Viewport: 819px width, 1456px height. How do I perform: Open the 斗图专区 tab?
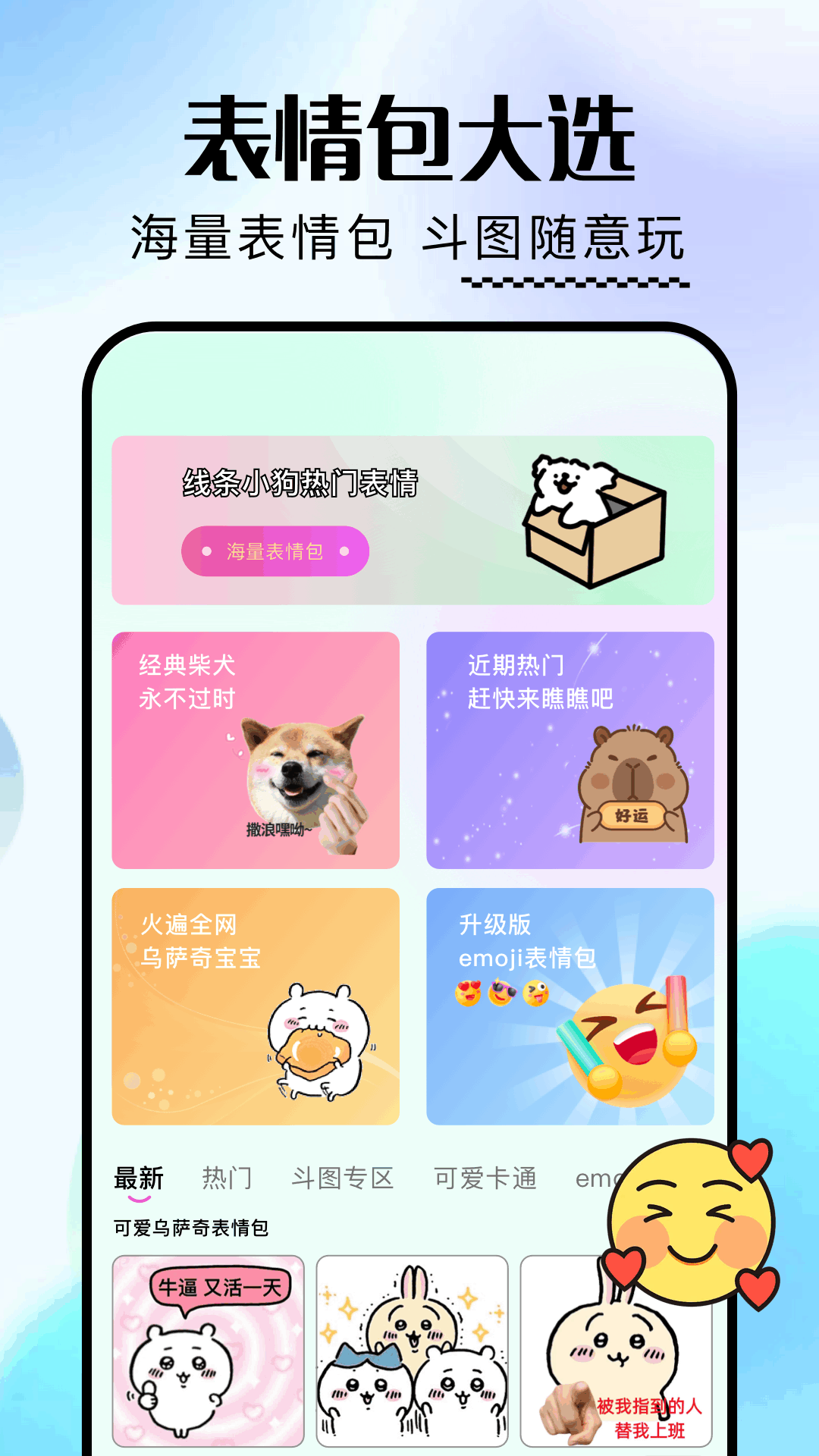pos(345,1178)
